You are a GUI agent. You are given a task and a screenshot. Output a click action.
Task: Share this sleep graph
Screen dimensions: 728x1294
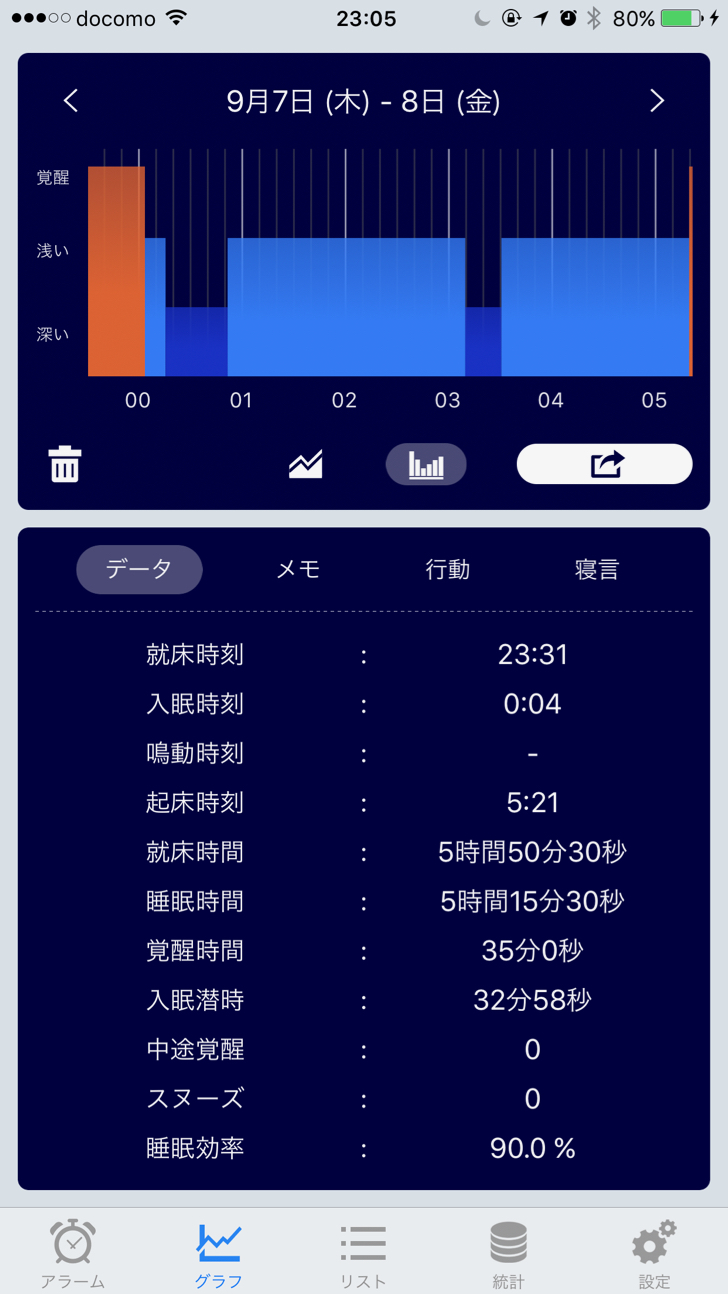[604, 464]
